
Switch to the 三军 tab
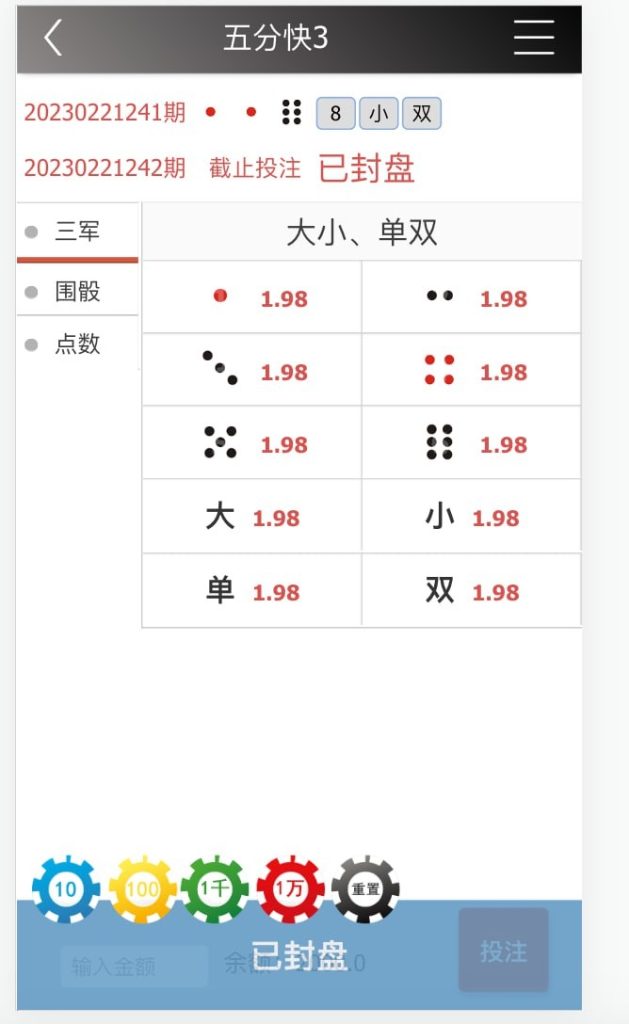point(77,232)
